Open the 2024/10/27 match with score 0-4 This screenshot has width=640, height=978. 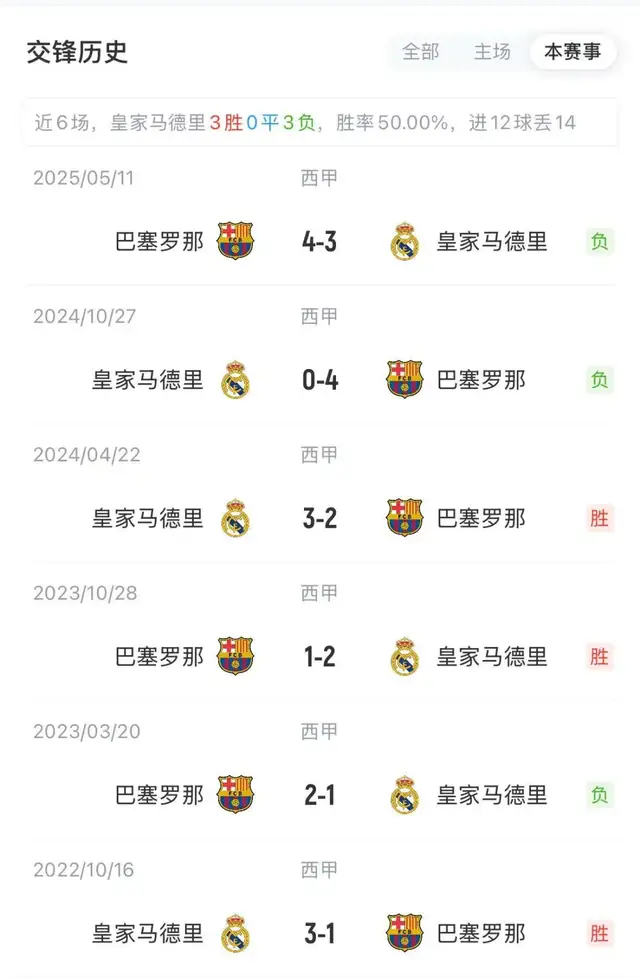click(x=320, y=380)
